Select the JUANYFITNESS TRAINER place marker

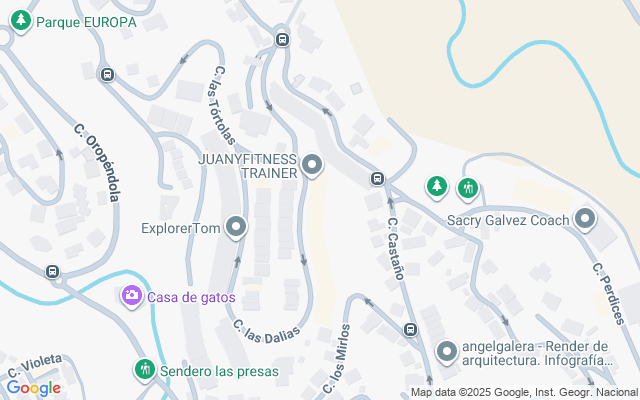312,165
